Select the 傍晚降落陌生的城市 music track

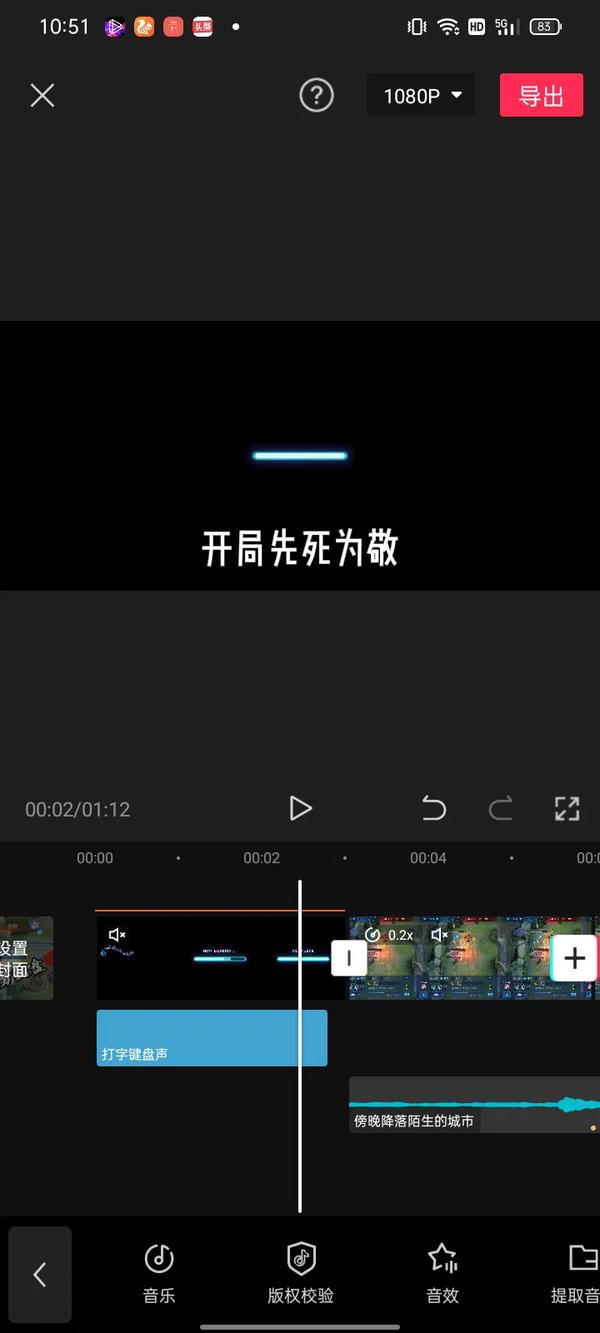point(470,1105)
